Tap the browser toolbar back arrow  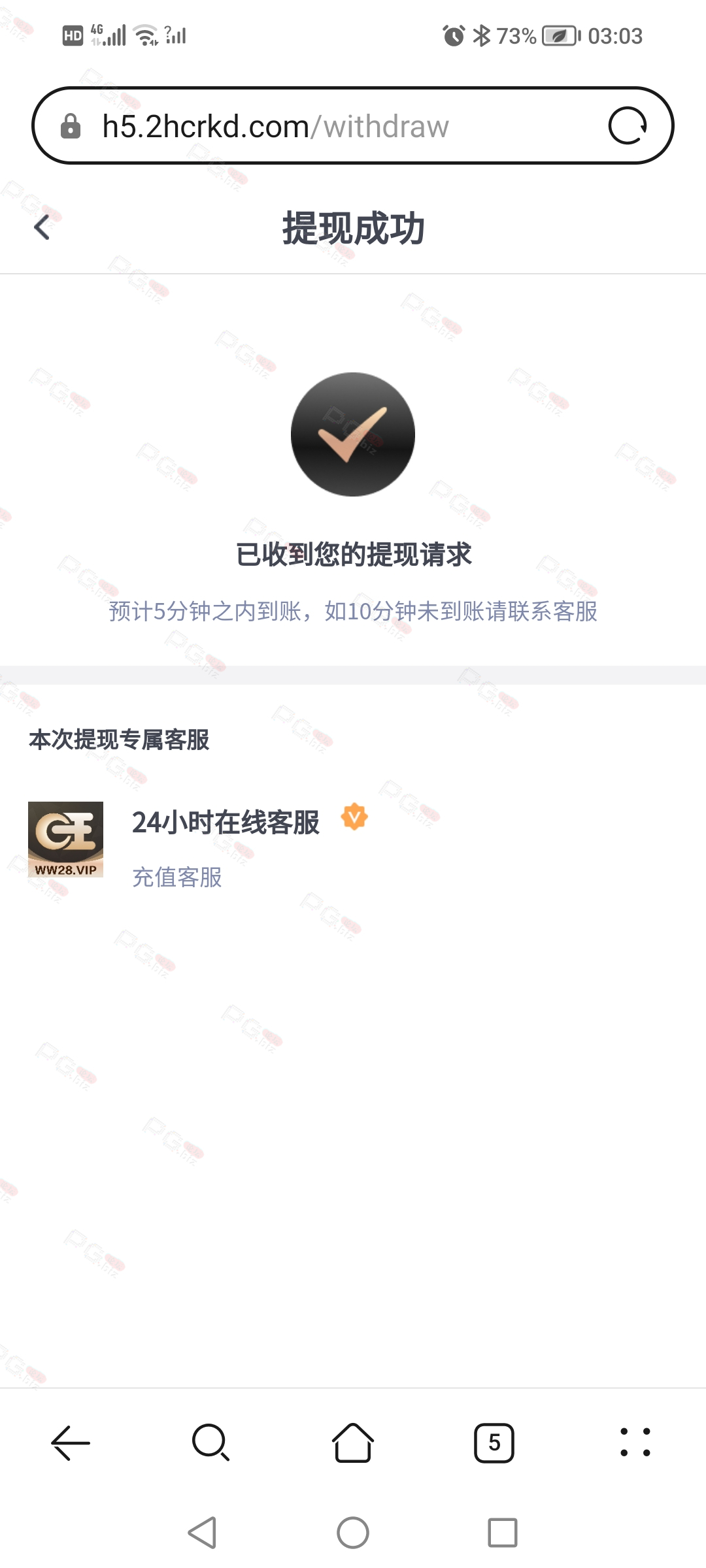tap(71, 1442)
